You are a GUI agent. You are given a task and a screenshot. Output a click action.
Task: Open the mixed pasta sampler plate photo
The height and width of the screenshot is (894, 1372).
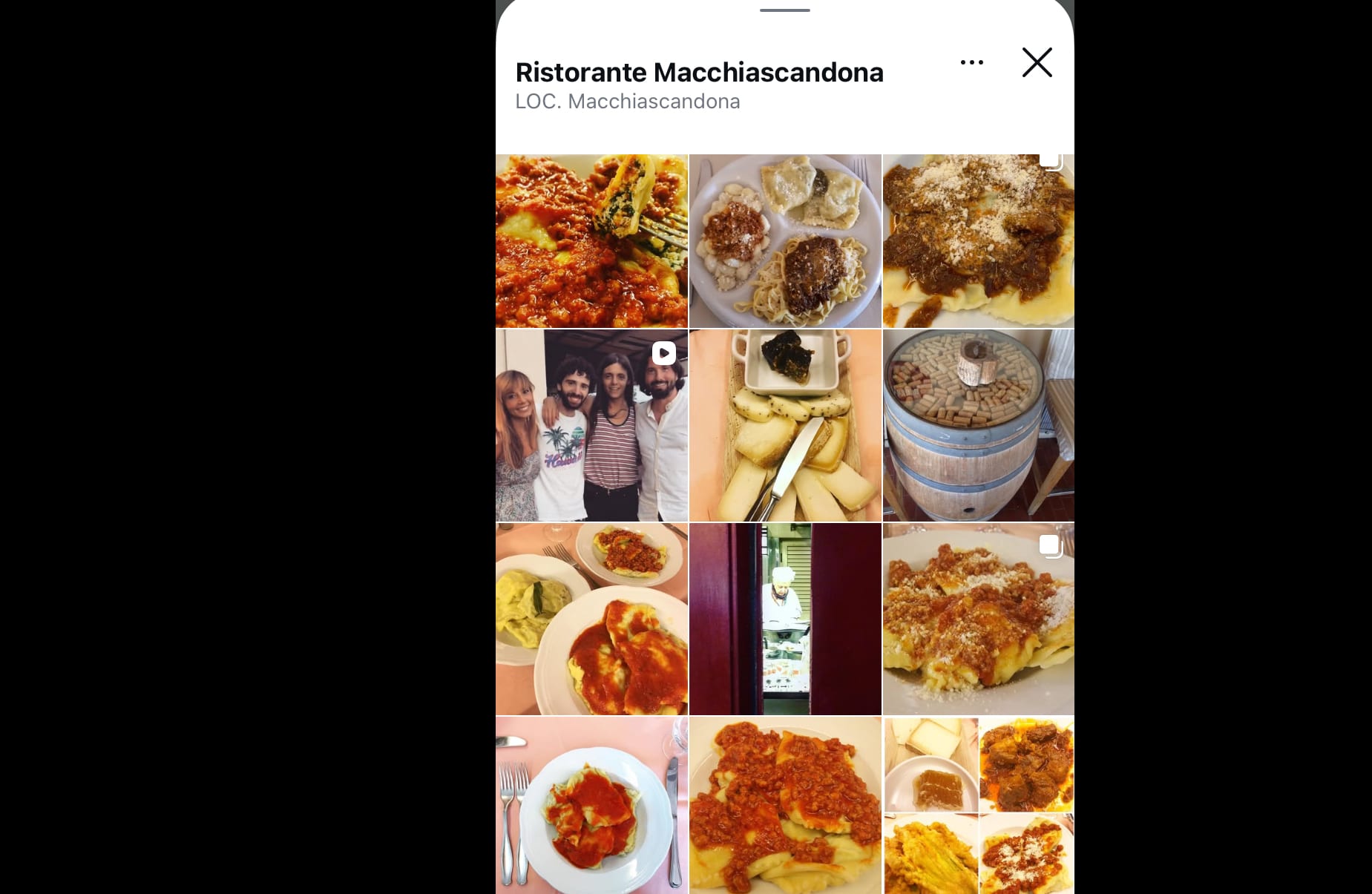point(785,241)
